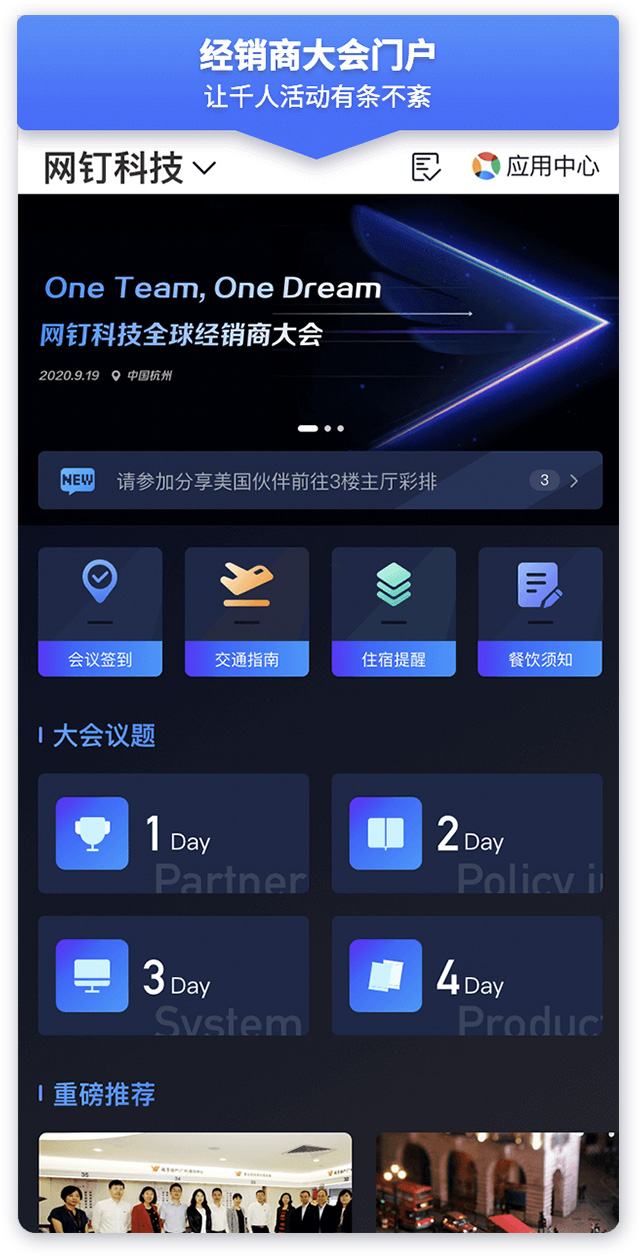Open 餐饮须知 dining notes

[540, 612]
